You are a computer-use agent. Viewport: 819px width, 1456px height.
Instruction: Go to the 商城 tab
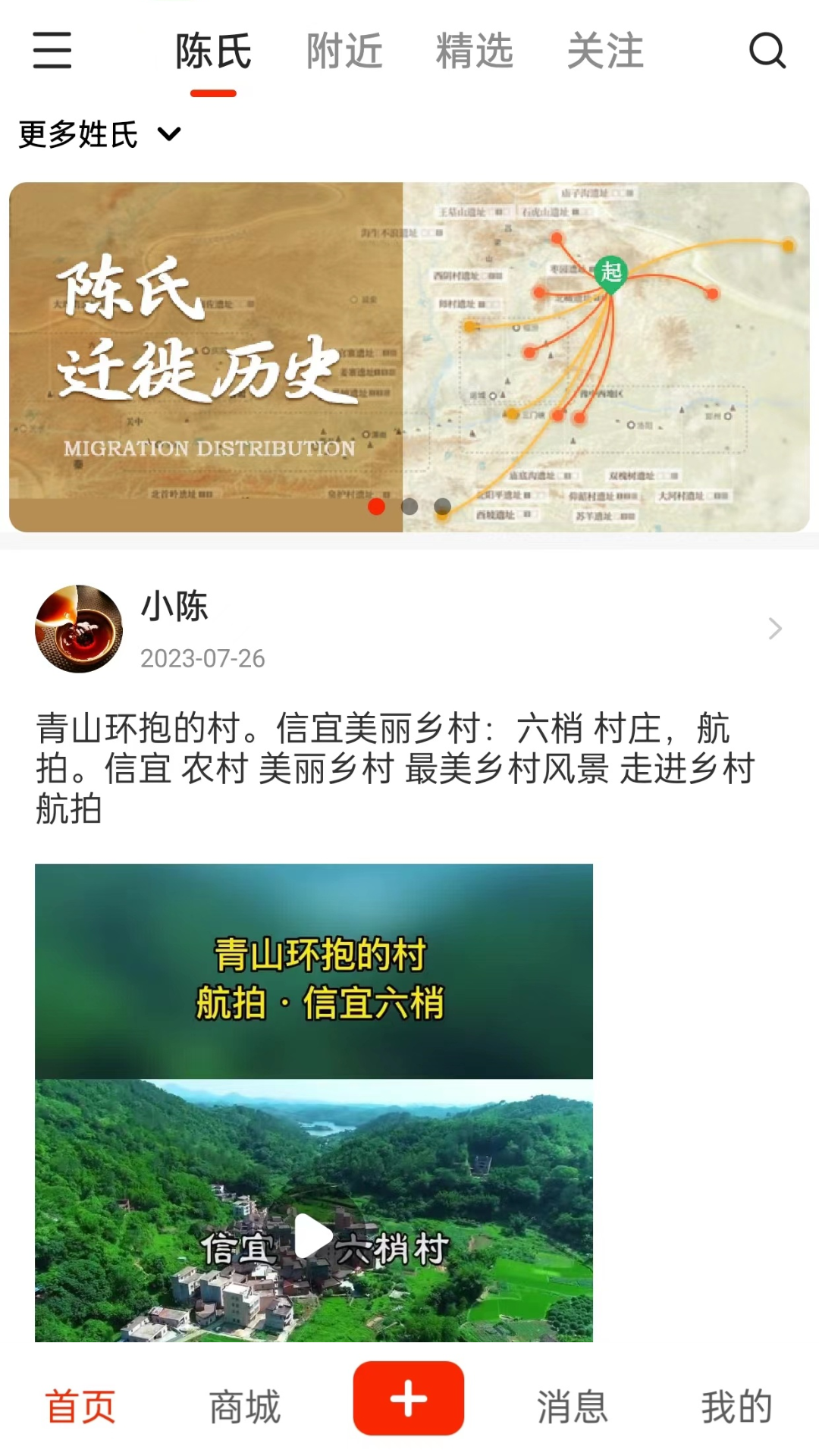[244, 1407]
